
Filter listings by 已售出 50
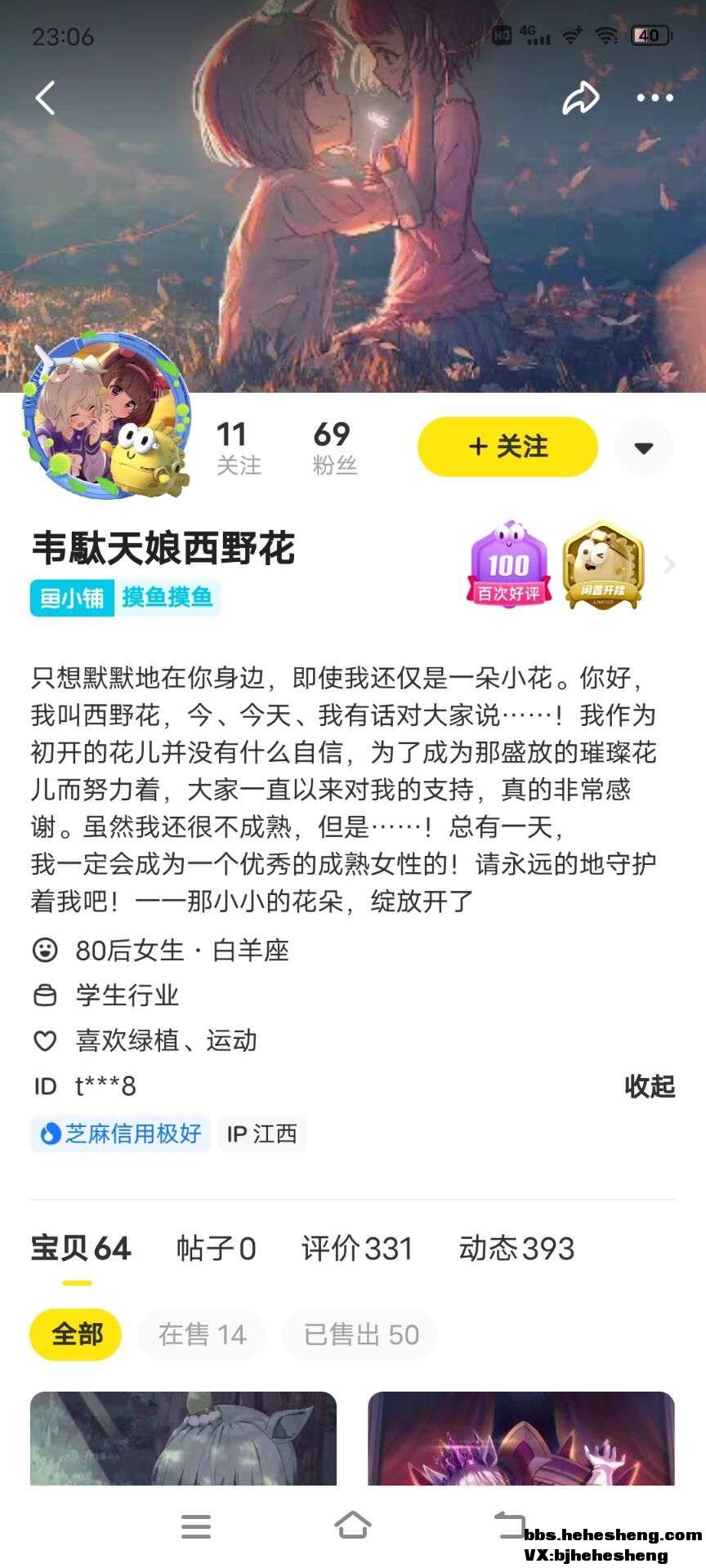point(360,1334)
